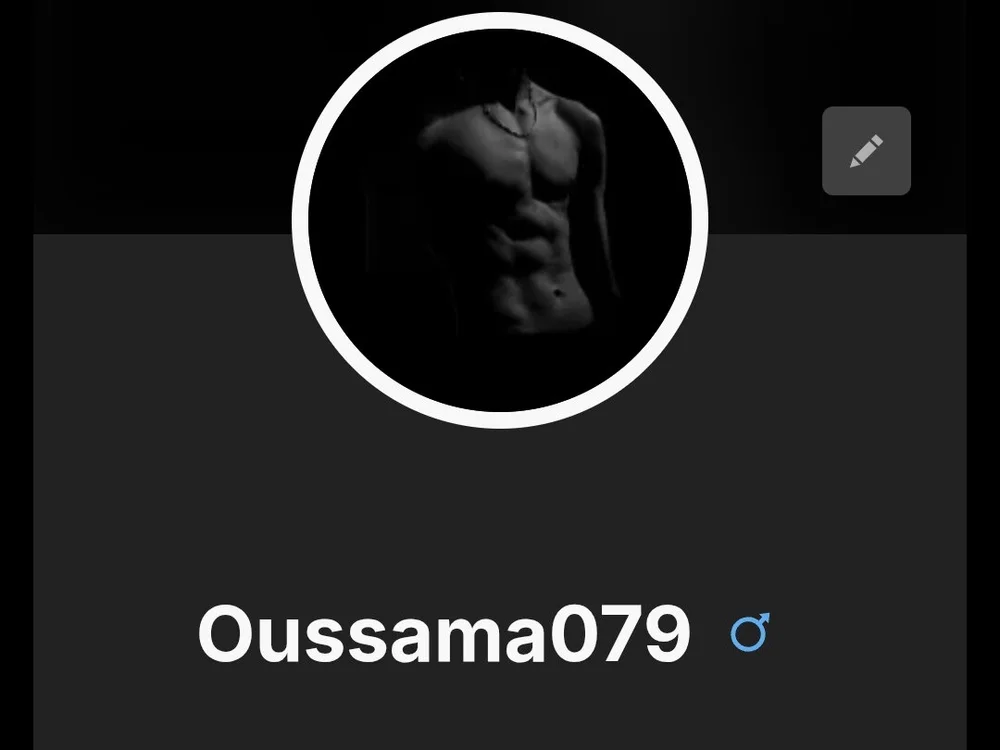Open Oussama079's circular profile picture
The image size is (1000, 750).
click(x=500, y=220)
